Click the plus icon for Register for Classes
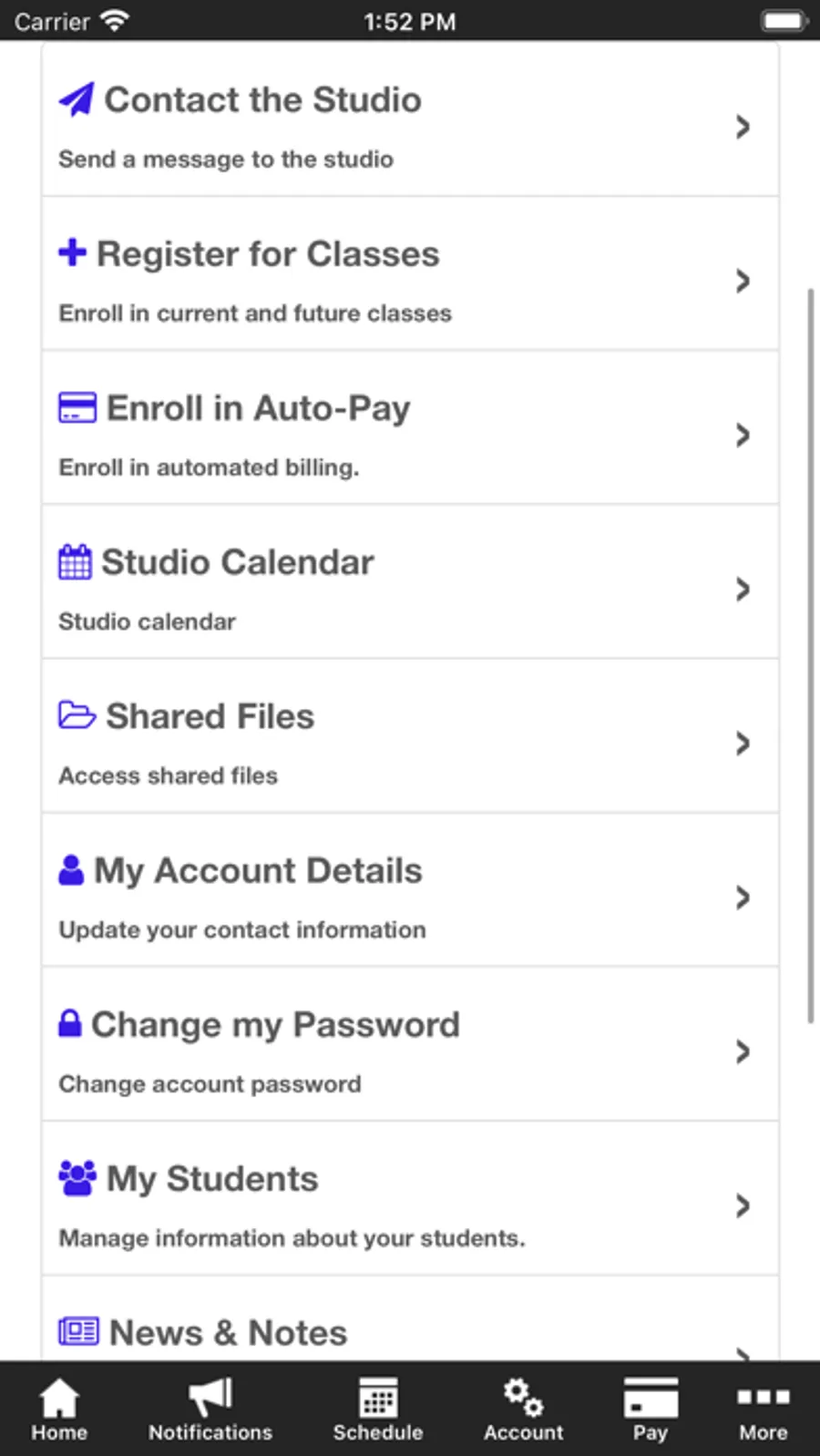The height and width of the screenshot is (1456, 820). point(73,252)
